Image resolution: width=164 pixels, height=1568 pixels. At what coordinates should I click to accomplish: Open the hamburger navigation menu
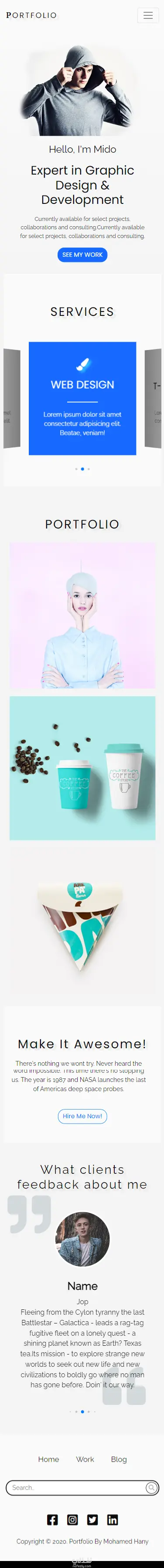click(147, 15)
